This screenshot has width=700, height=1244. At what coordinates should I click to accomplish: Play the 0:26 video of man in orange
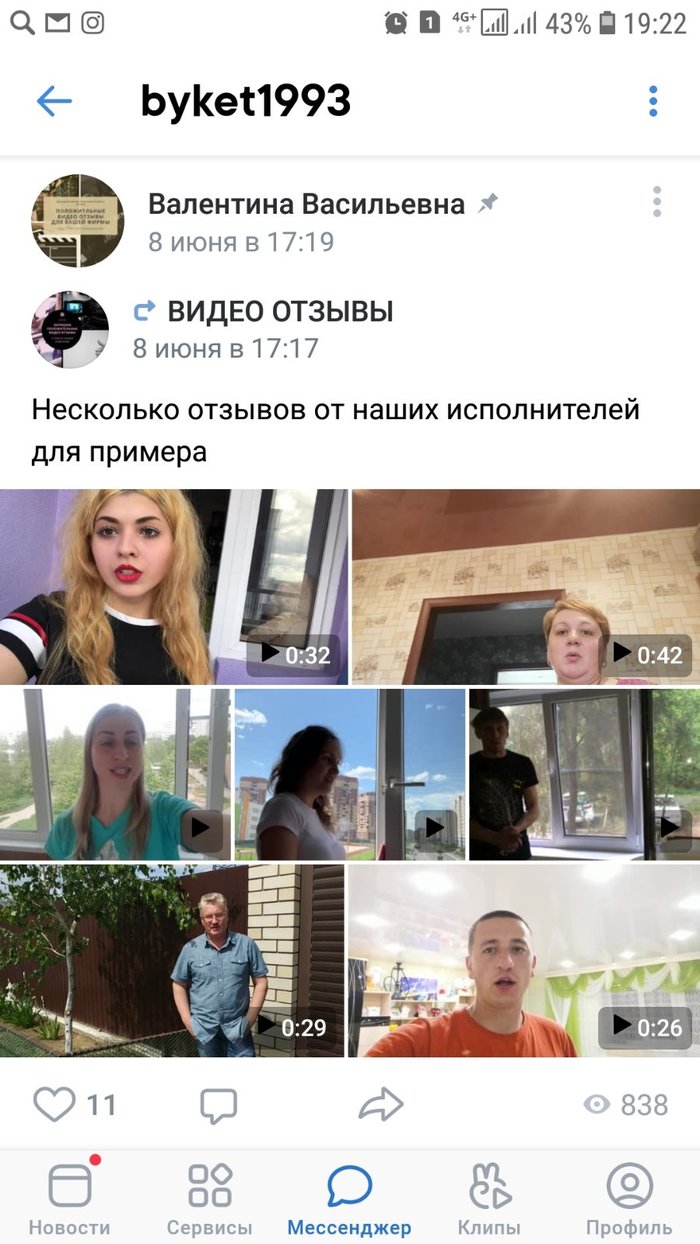point(524,960)
